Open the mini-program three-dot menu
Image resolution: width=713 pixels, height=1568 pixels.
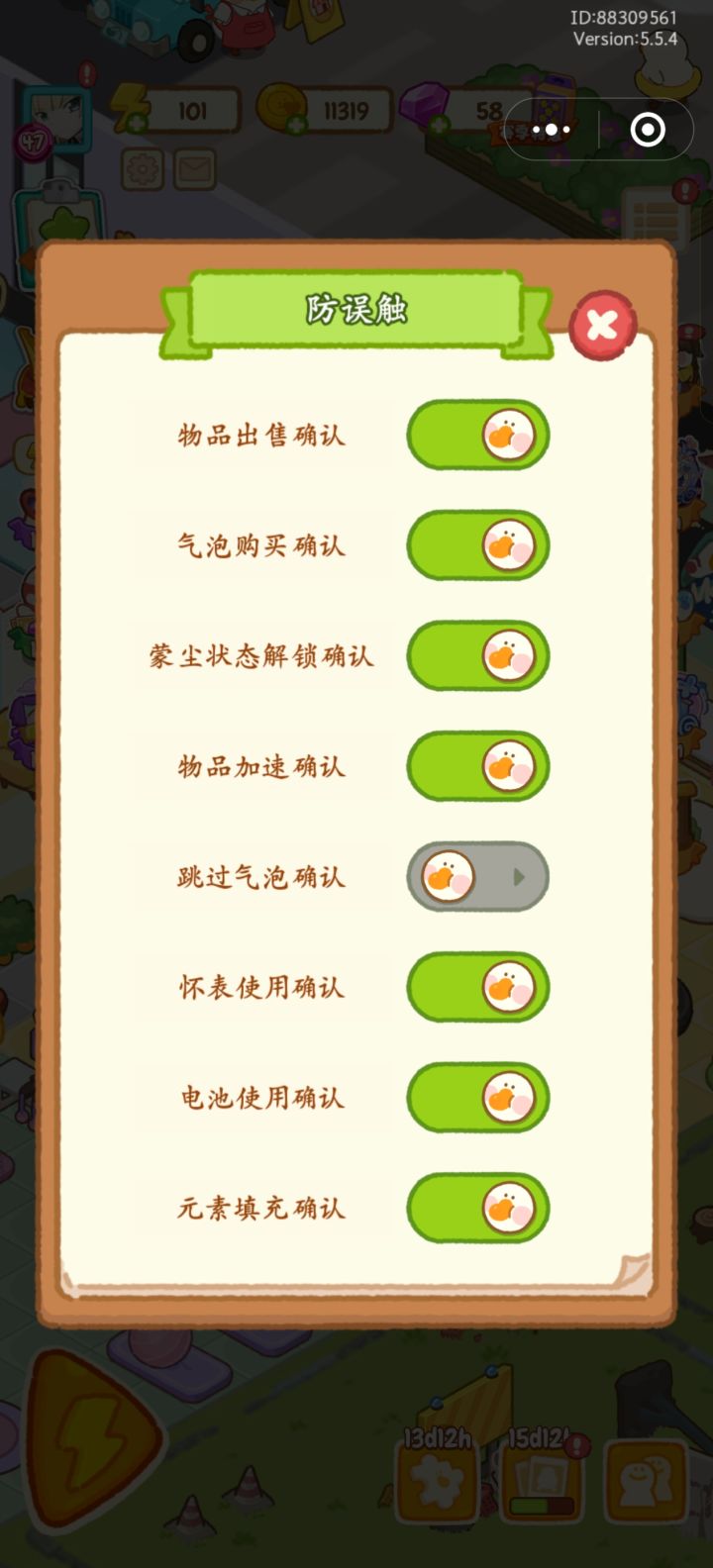[x=551, y=128]
